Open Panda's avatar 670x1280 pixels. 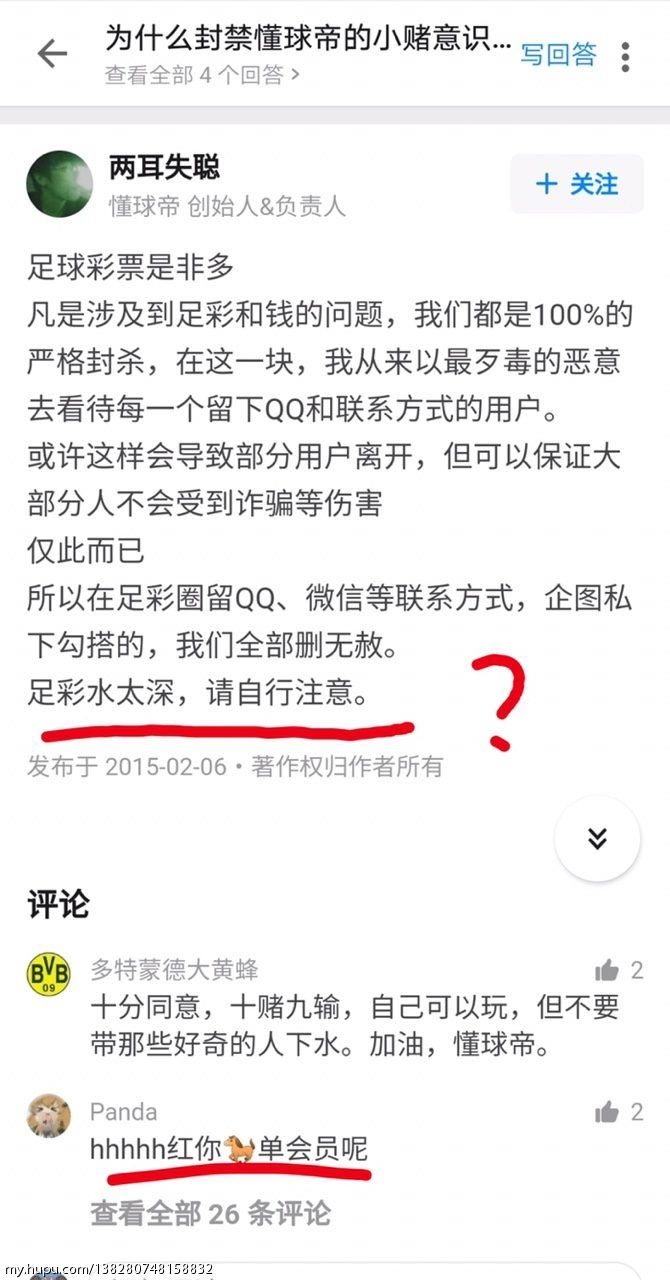pos(48,1116)
